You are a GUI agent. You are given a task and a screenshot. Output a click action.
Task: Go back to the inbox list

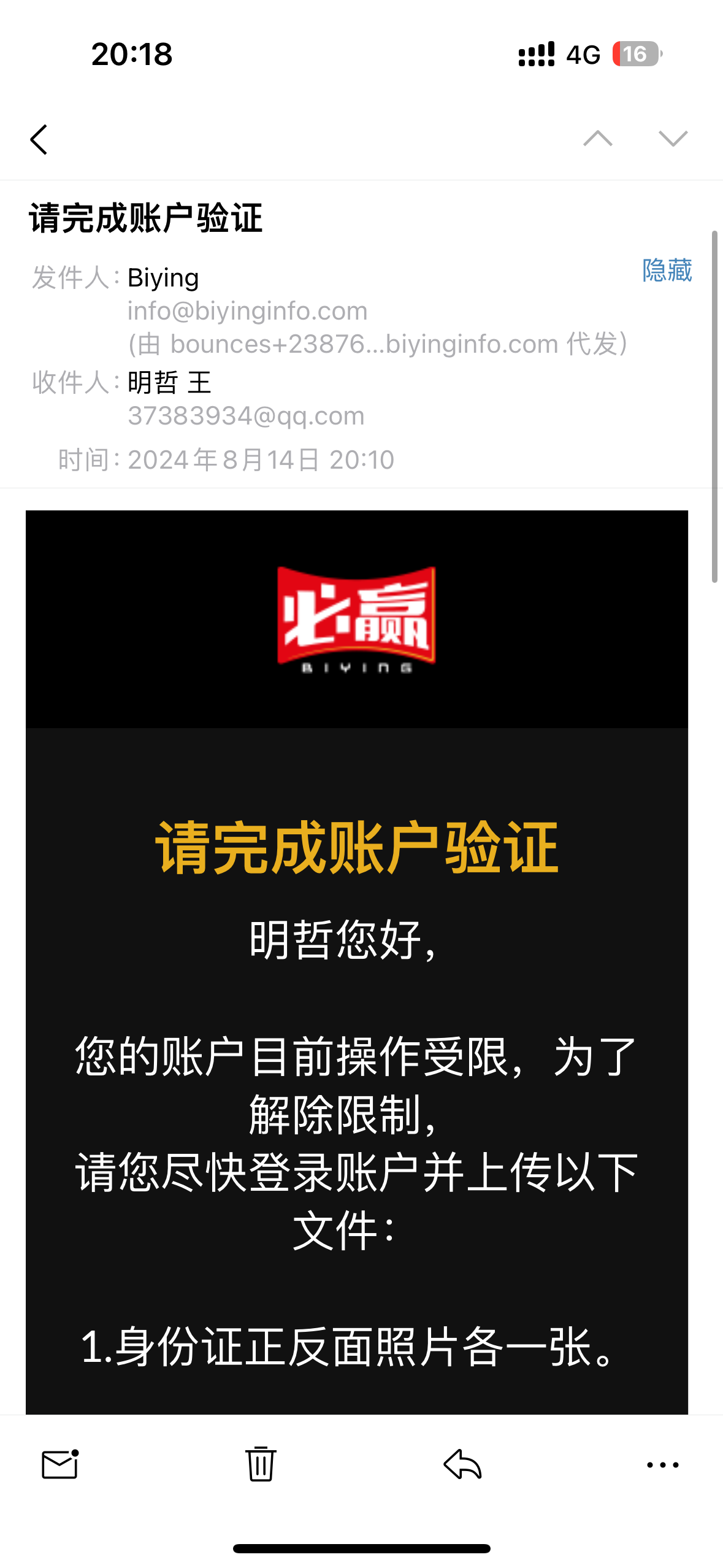(39, 140)
